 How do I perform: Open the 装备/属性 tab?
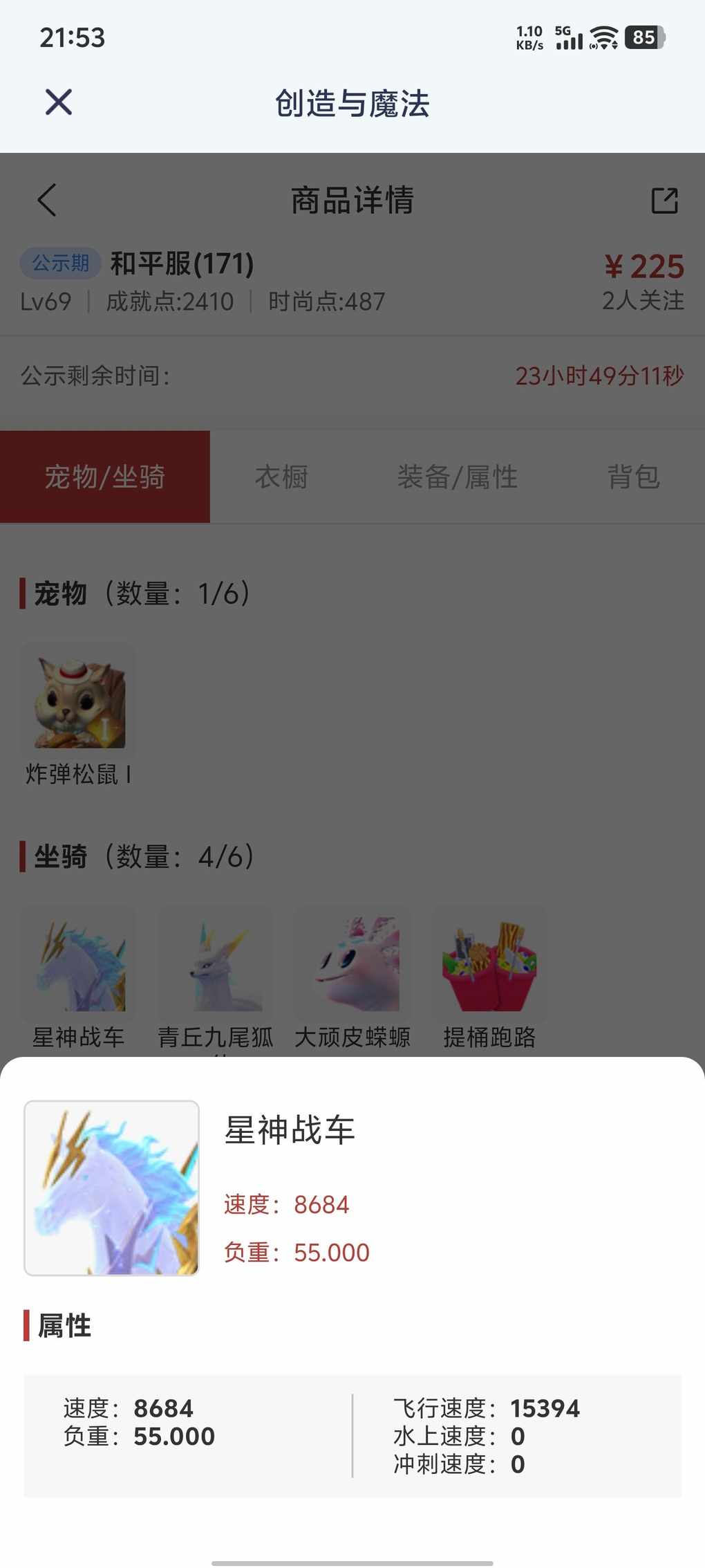(457, 477)
